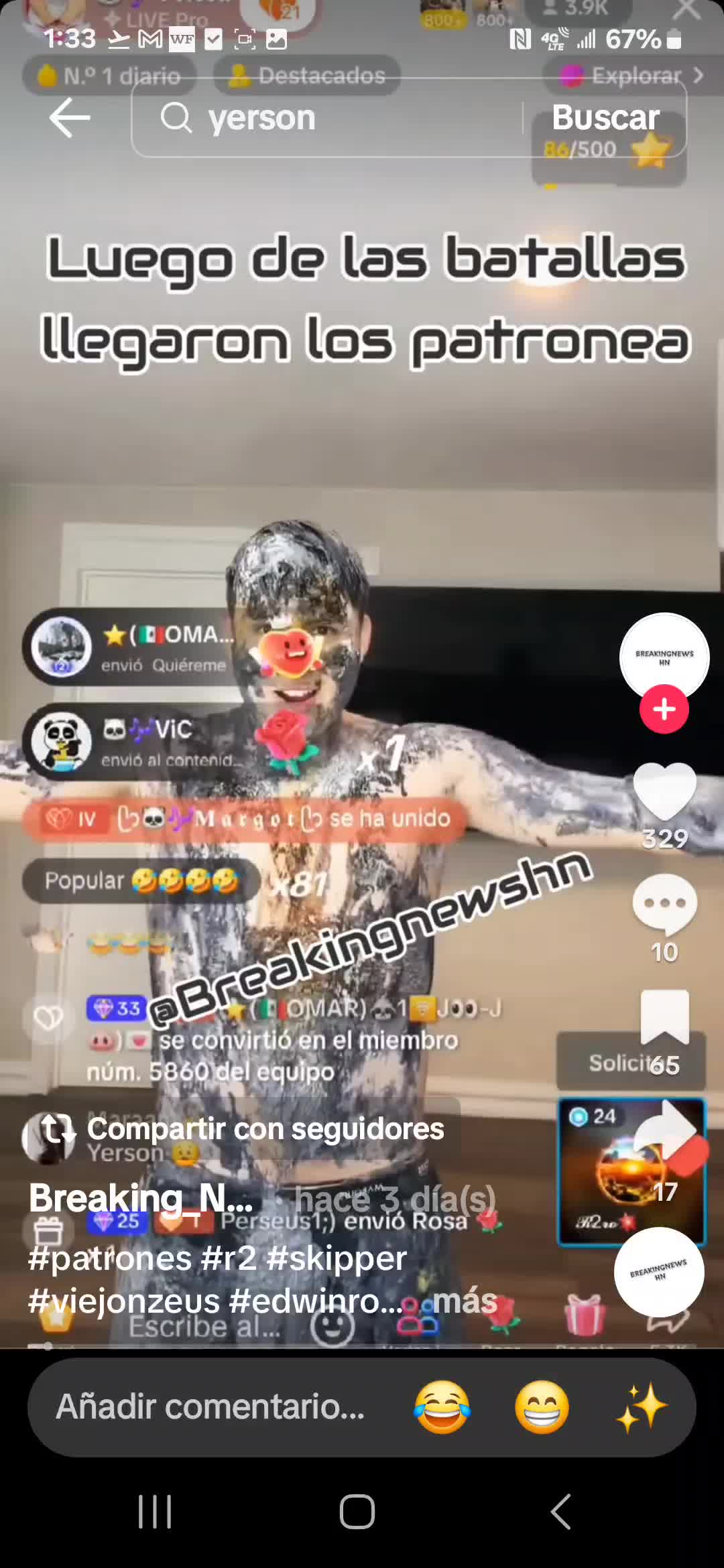Open the BreakingNewsHN profile avatar
The height and width of the screenshot is (1568, 724).
click(664, 657)
